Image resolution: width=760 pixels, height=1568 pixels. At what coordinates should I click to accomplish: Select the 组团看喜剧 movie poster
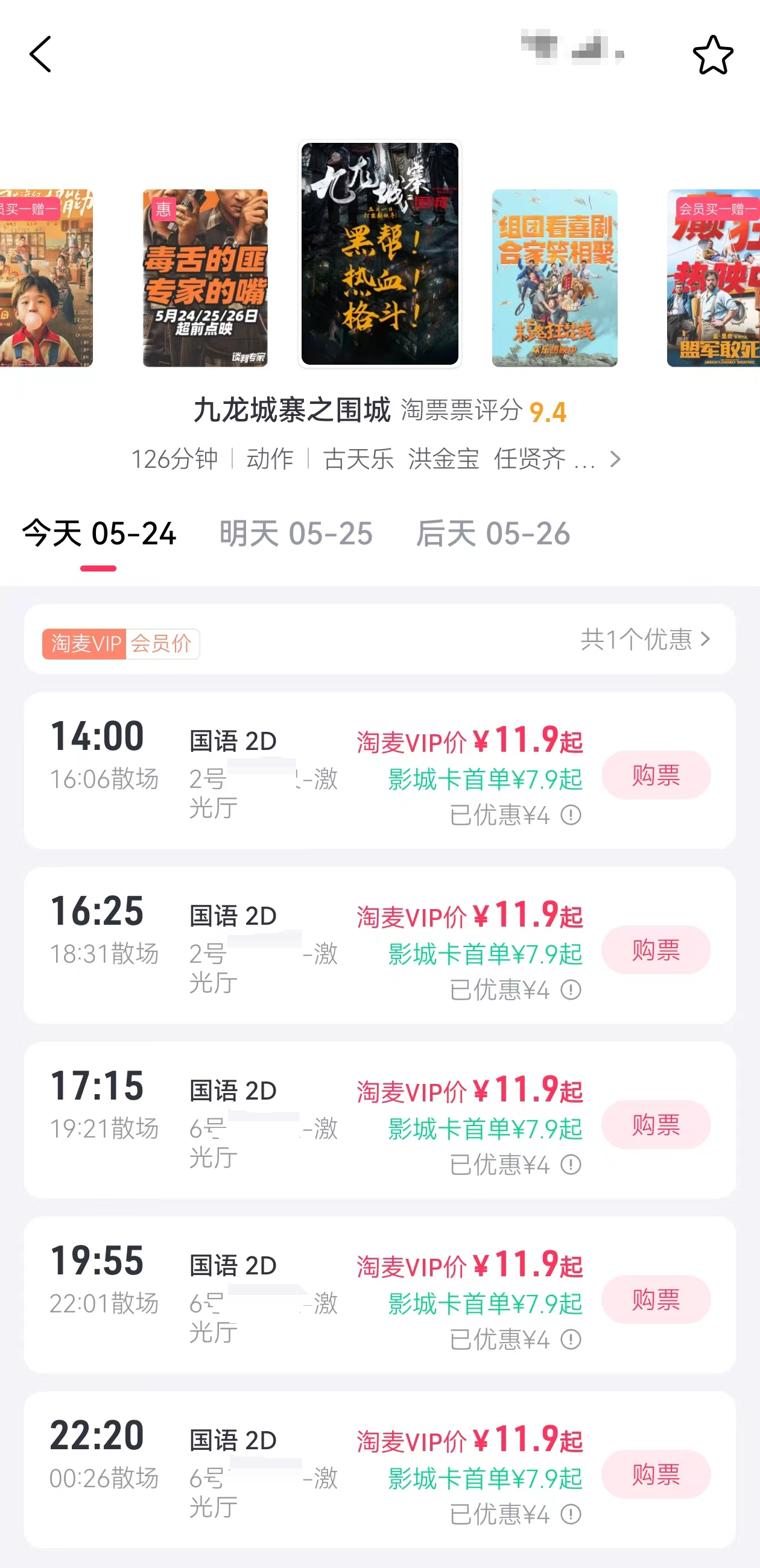coord(554,278)
